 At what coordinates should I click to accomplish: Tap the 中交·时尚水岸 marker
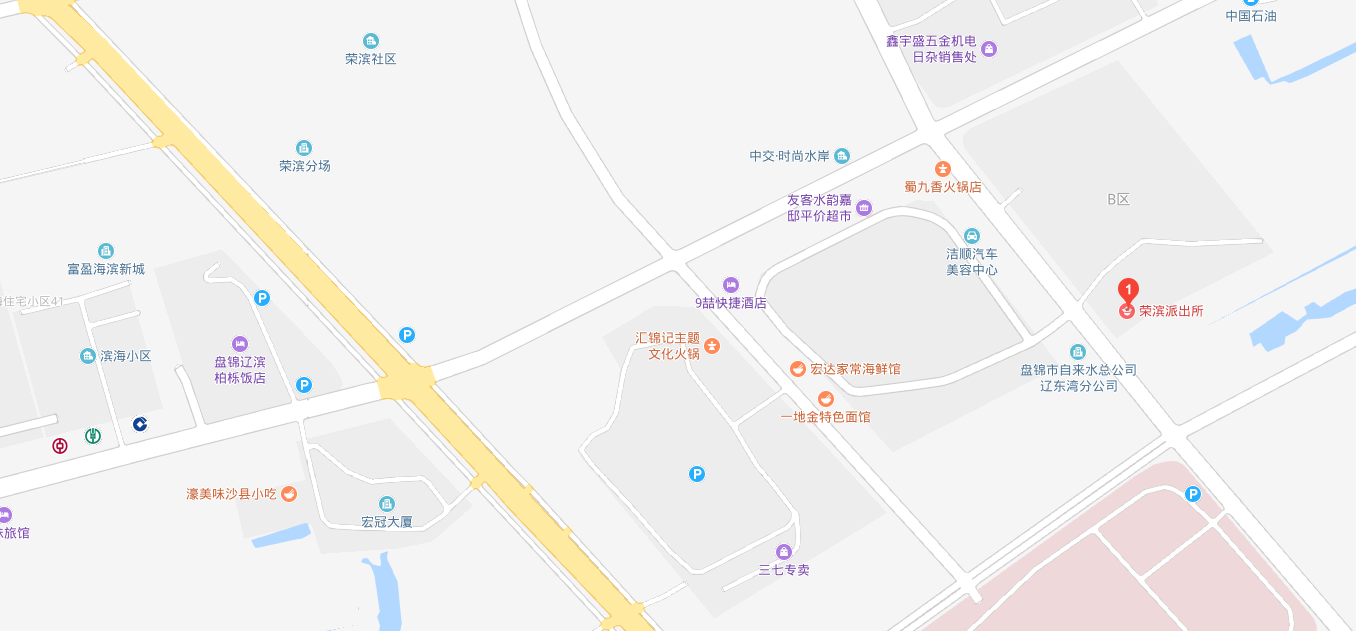click(842, 156)
